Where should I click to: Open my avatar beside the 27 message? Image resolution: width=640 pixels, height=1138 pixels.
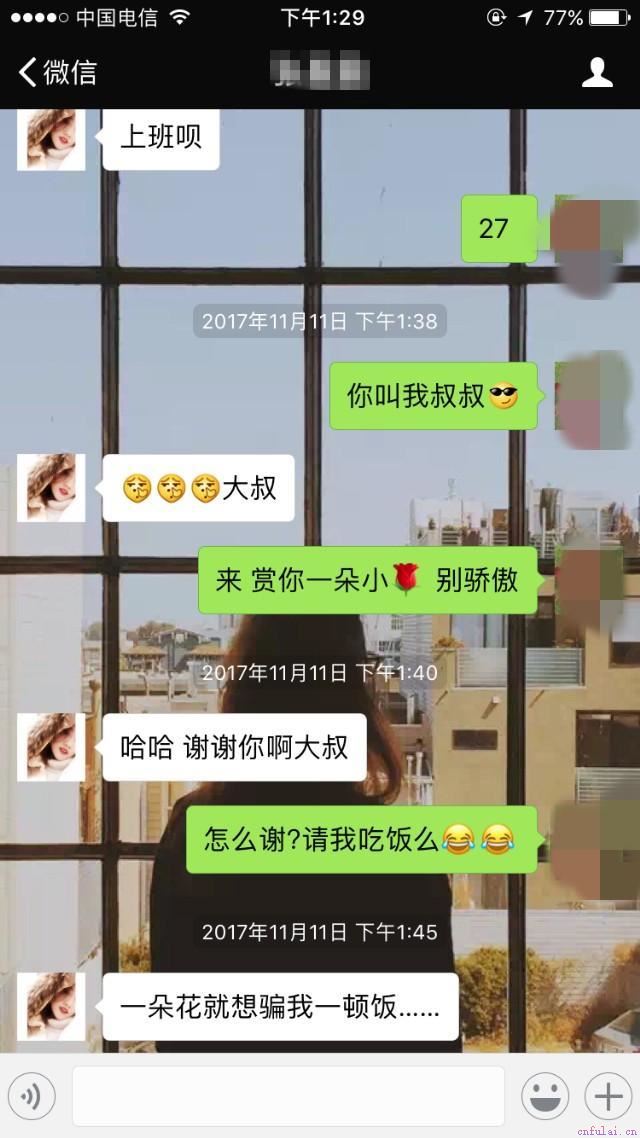coord(590,232)
